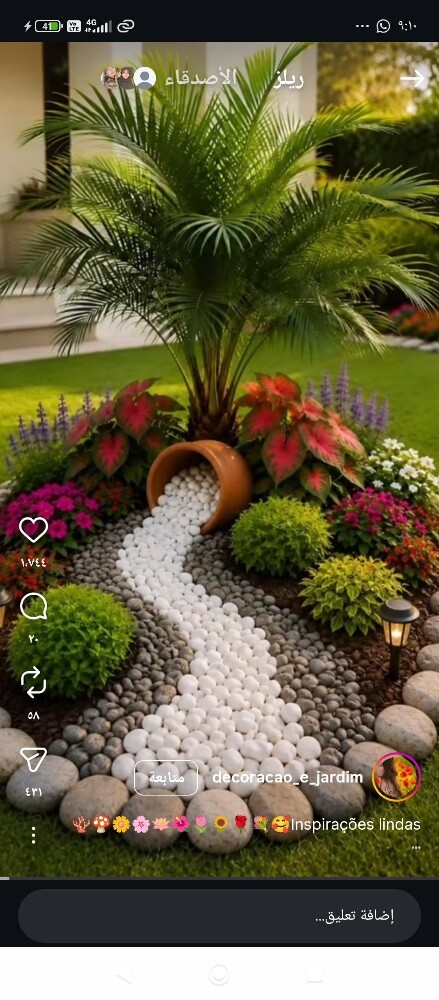This screenshot has height=1000, width=439.
Task: Switch to the الأصدقاء friends tab
Action: (200, 78)
